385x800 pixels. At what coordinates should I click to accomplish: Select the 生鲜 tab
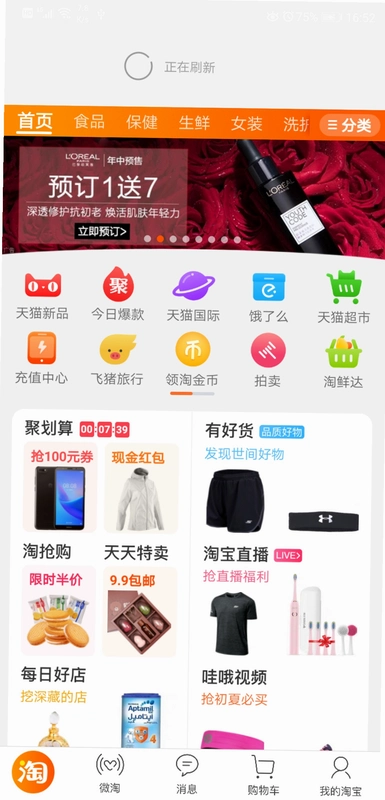[x=194, y=123]
